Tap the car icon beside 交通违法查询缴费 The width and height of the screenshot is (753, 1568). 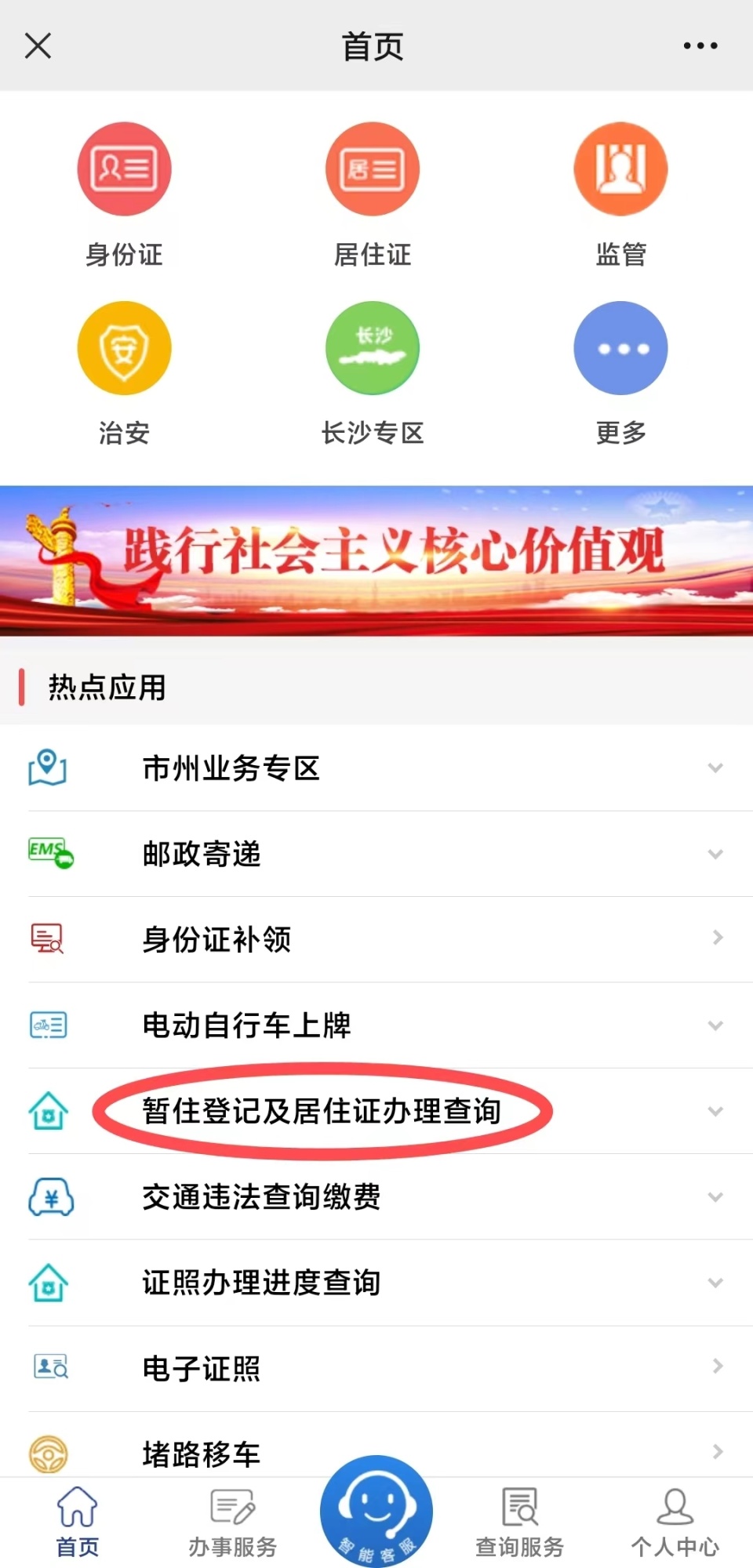click(49, 1197)
